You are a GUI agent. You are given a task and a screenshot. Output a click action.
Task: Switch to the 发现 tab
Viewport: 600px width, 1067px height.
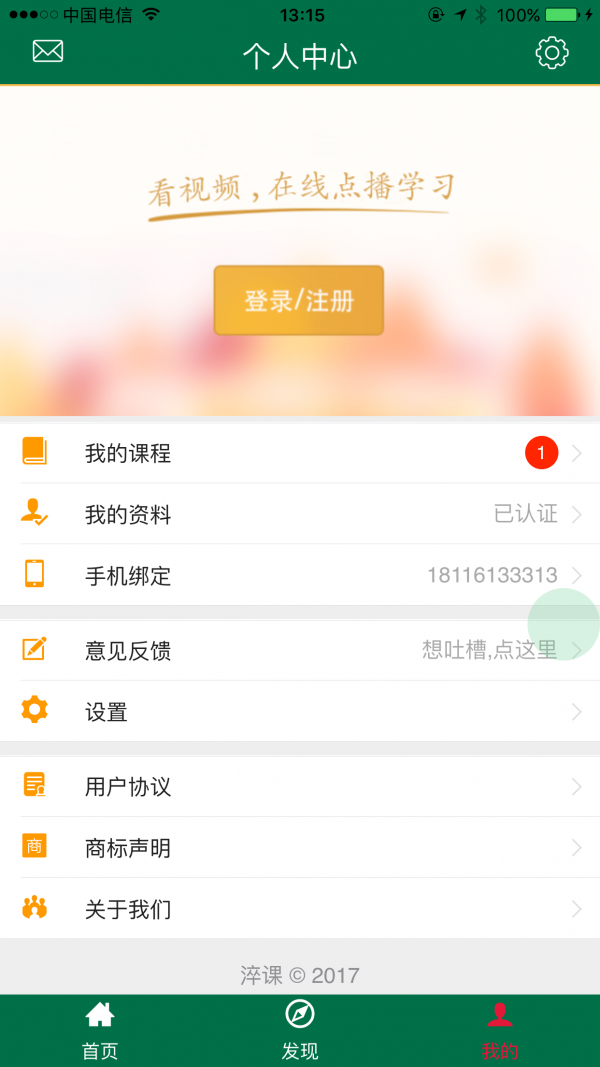(300, 1031)
